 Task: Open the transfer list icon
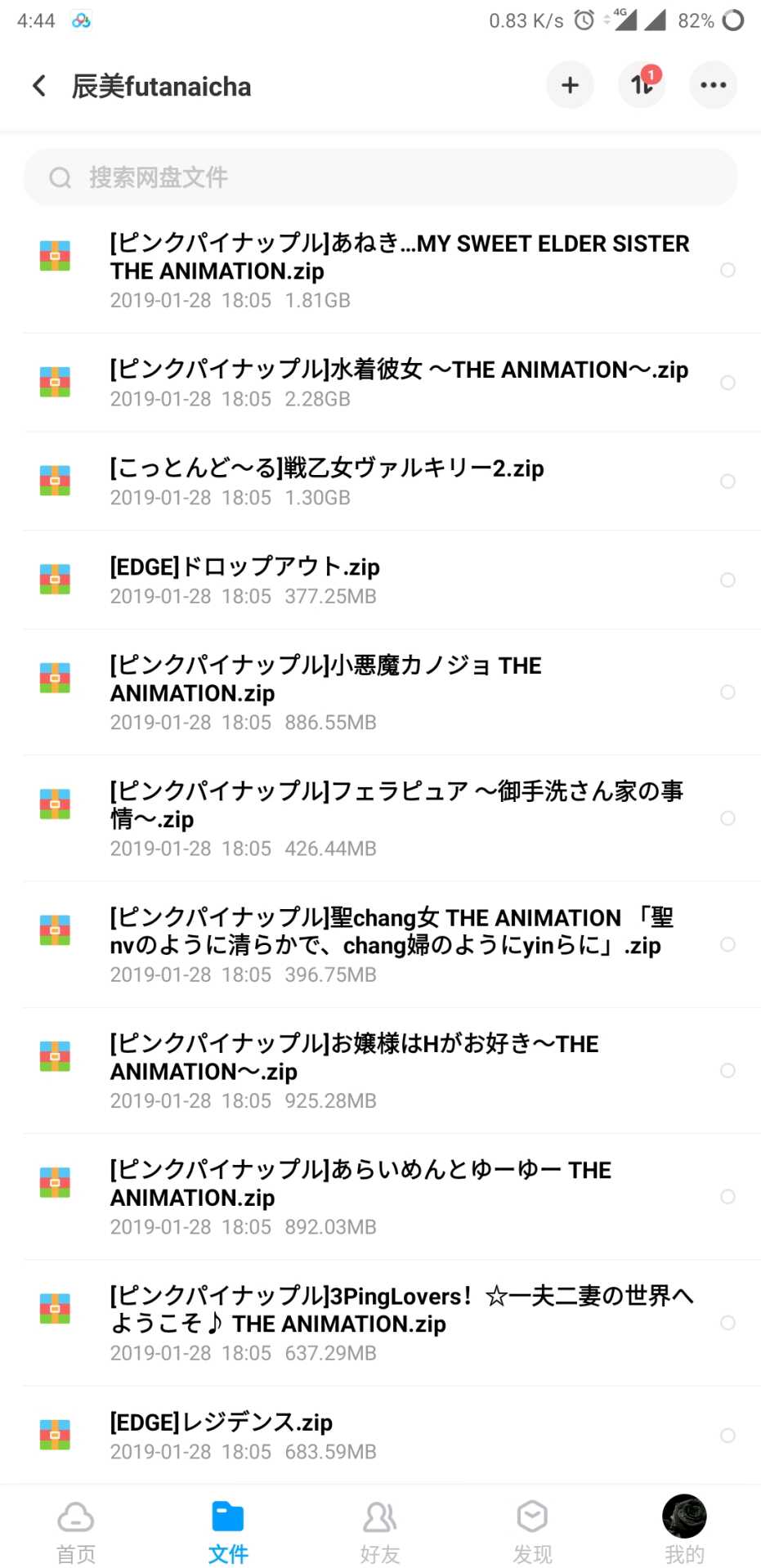642,85
